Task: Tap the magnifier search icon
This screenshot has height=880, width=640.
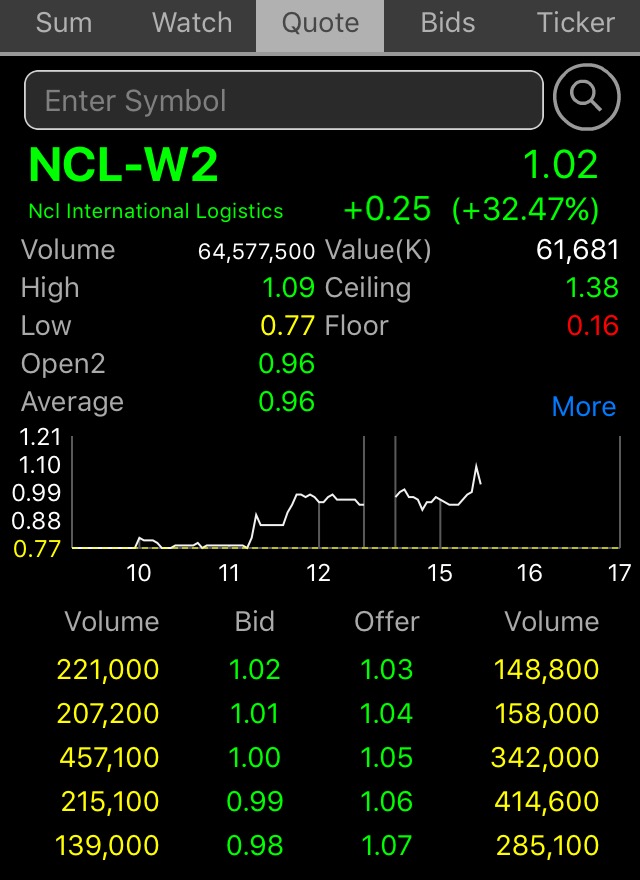Action: (586, 98)
